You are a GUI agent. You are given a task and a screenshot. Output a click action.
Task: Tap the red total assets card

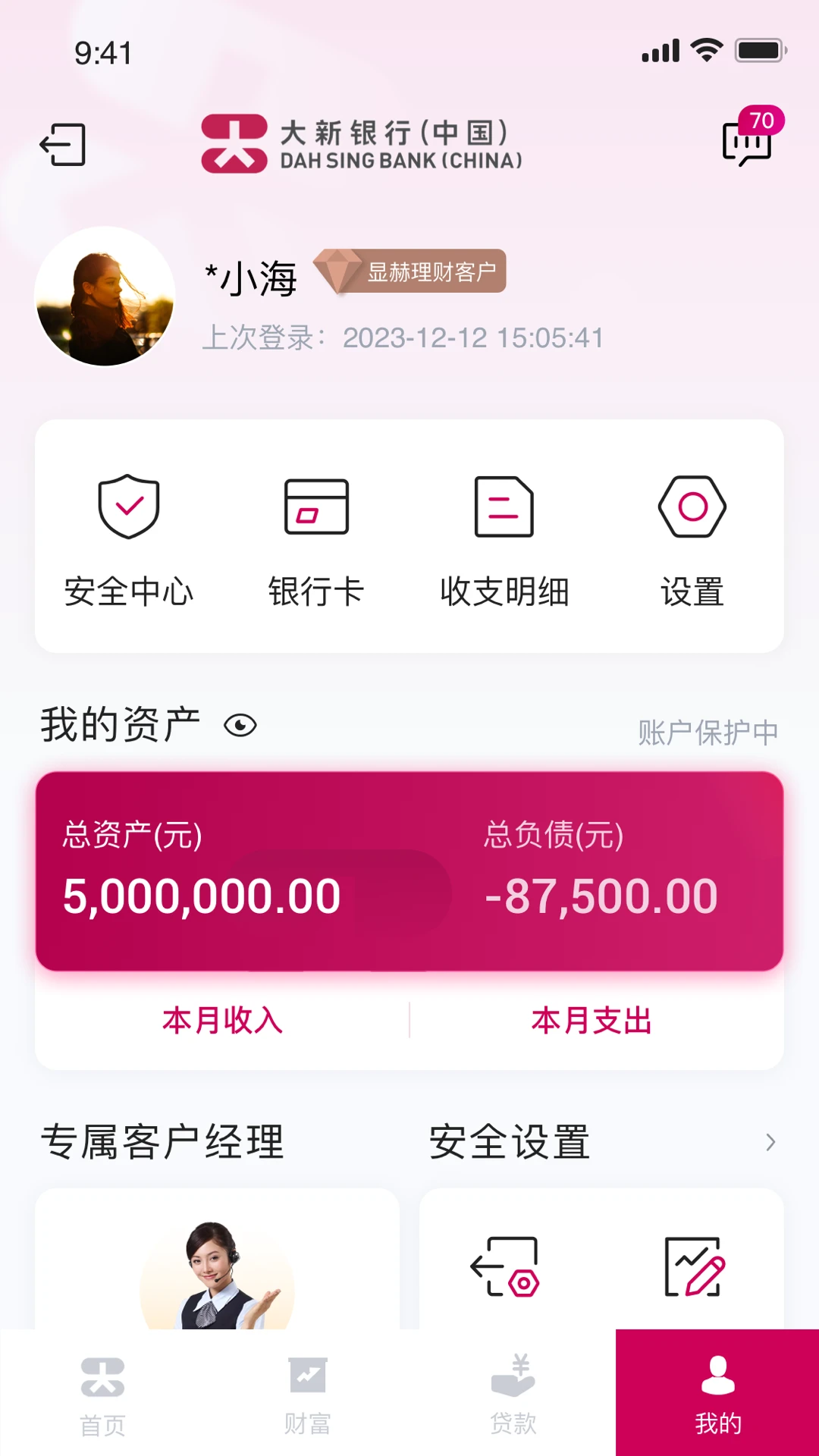tap(409, 870)
